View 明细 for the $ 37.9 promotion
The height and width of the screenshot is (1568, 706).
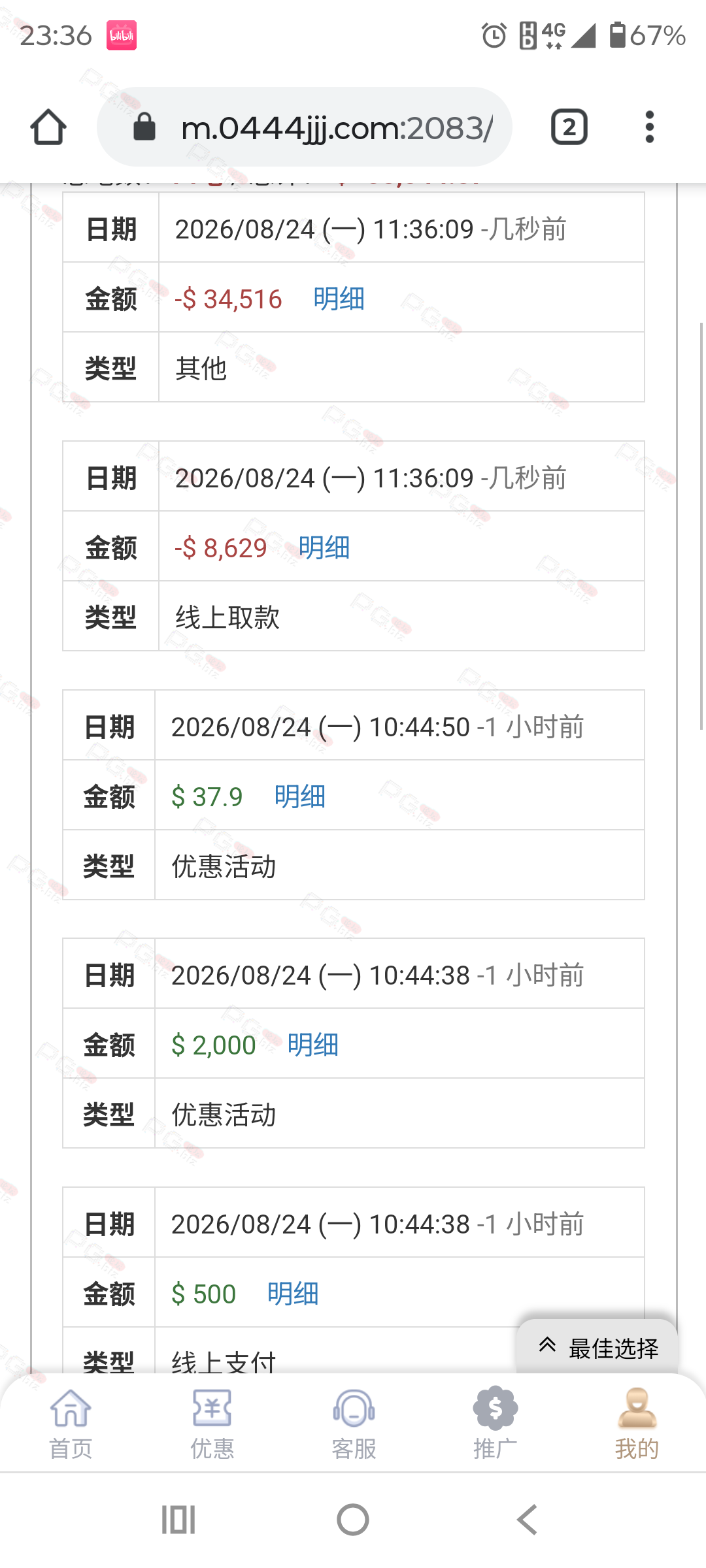tap(300, 796)
